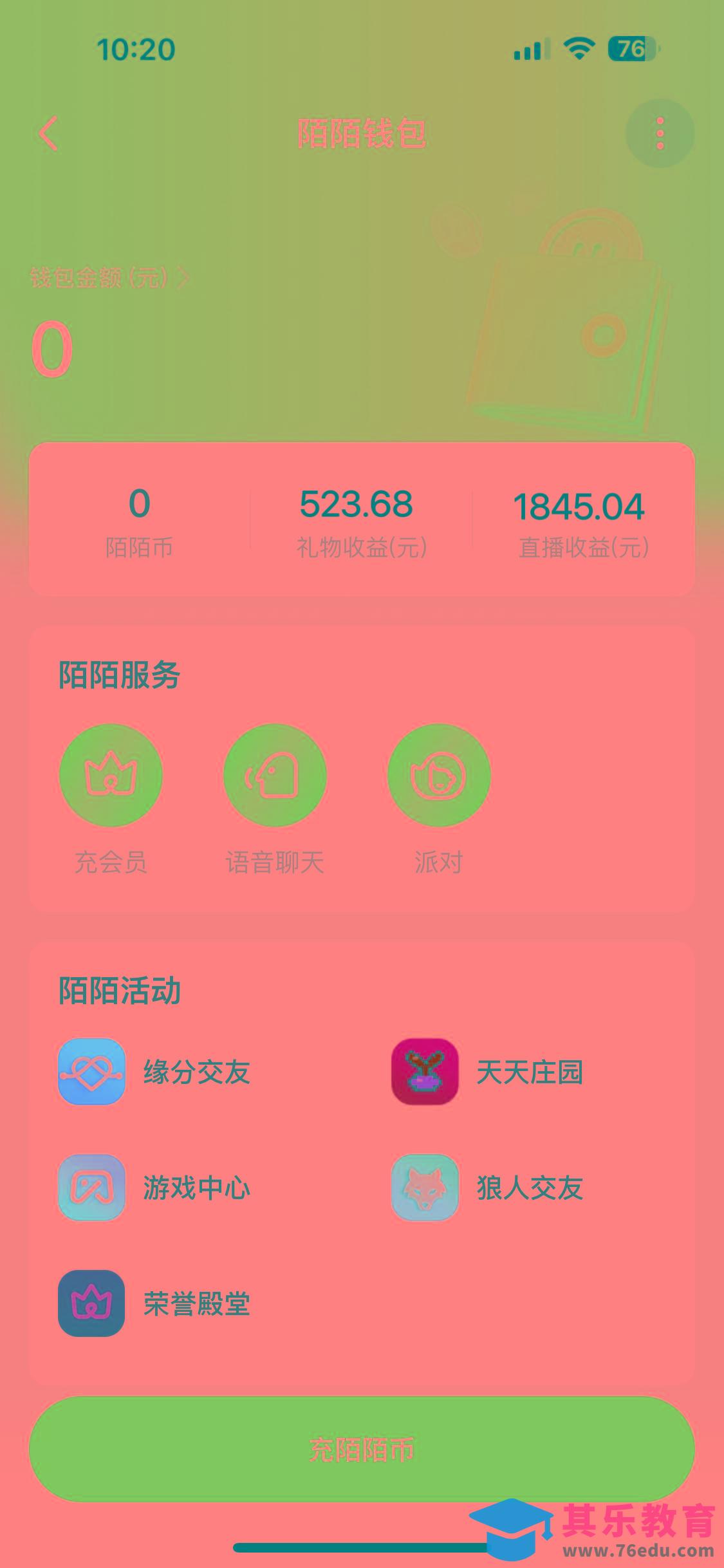The height and width of the screenshot is (1568, 724).
Task: Open 语音聊天 service
Action: pos(275,776)
